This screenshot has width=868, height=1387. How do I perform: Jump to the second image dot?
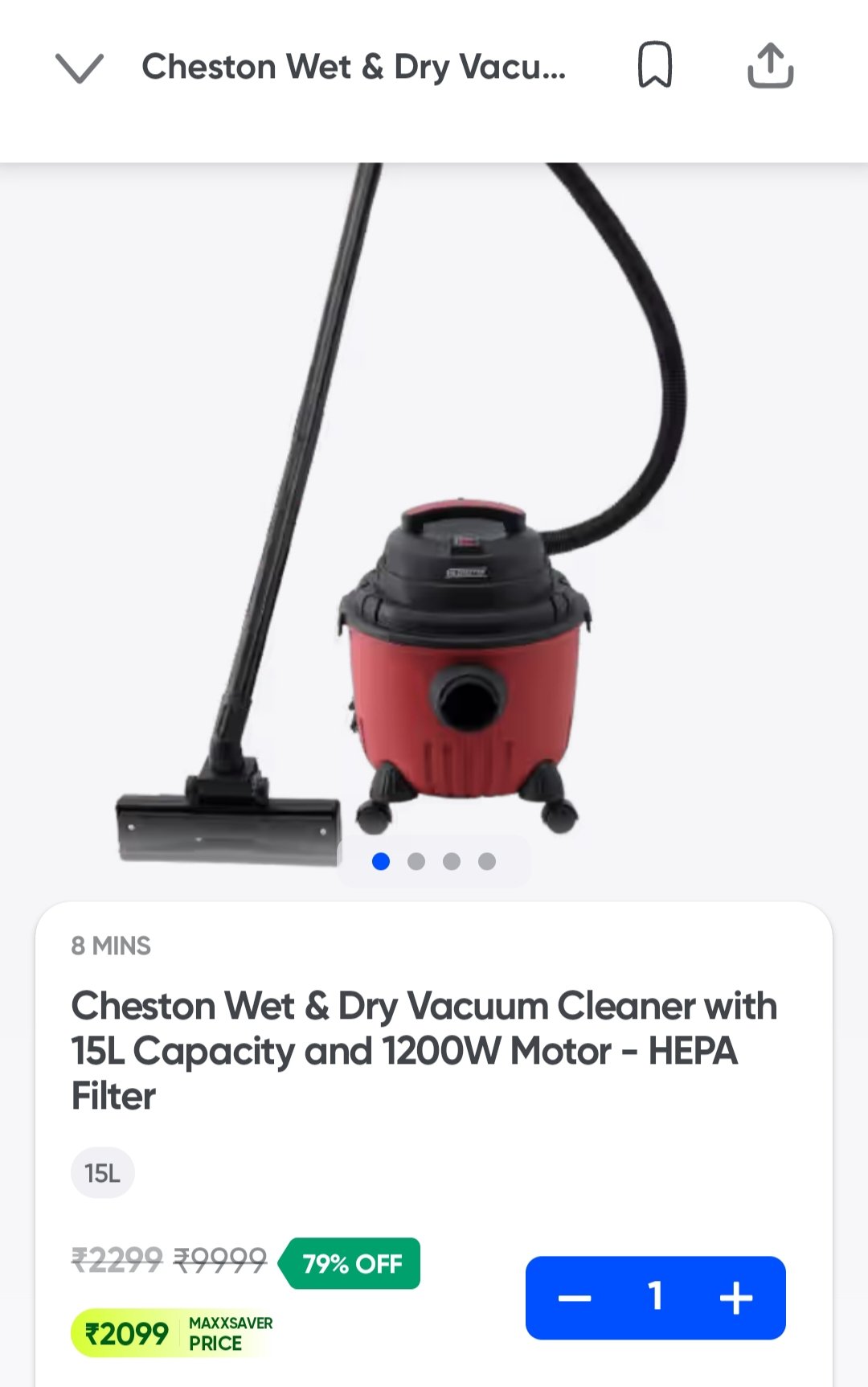[x=416, y=862]
